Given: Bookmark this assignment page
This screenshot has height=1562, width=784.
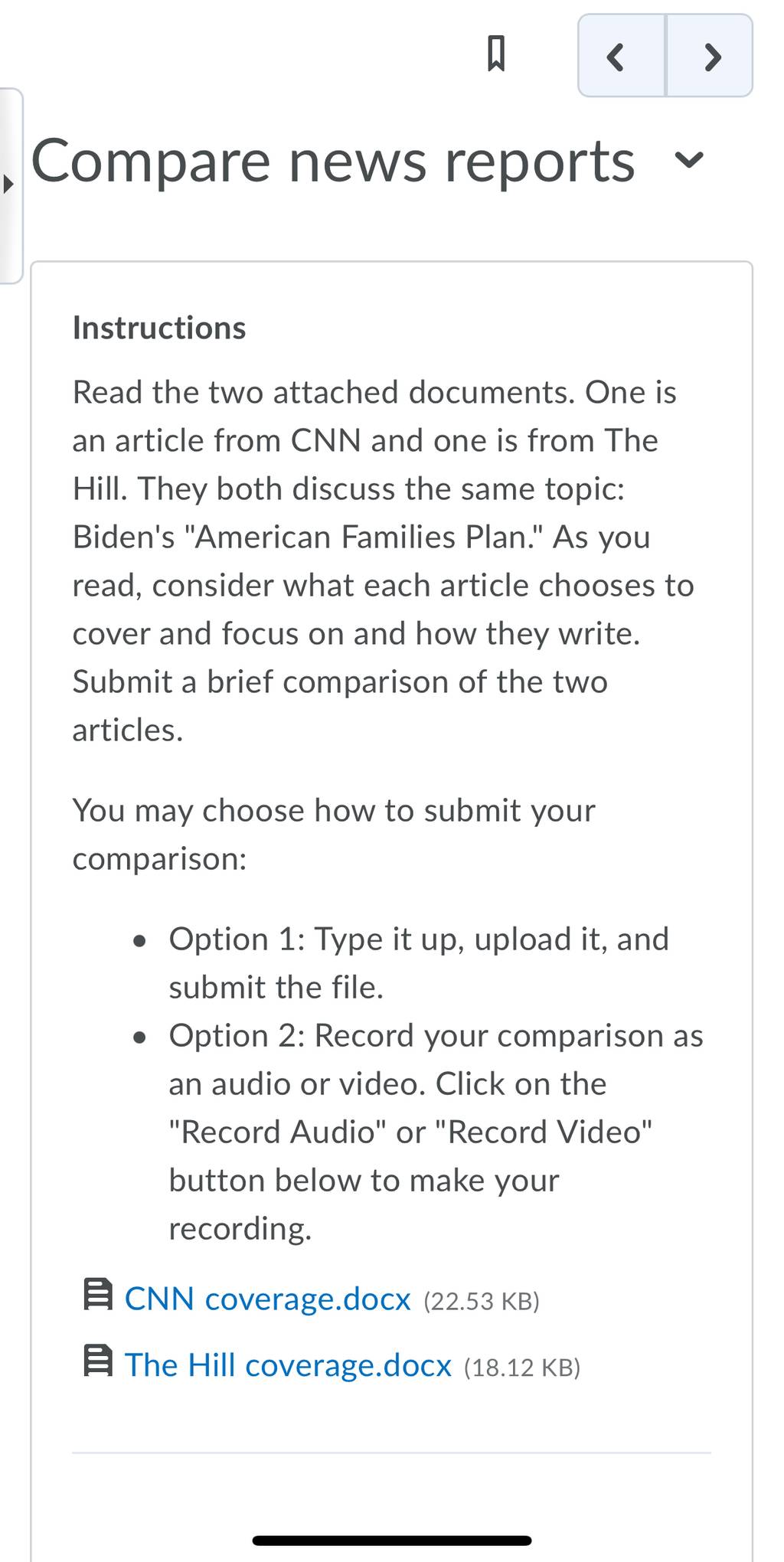Looking at the screenshot, I should [496, 54].
